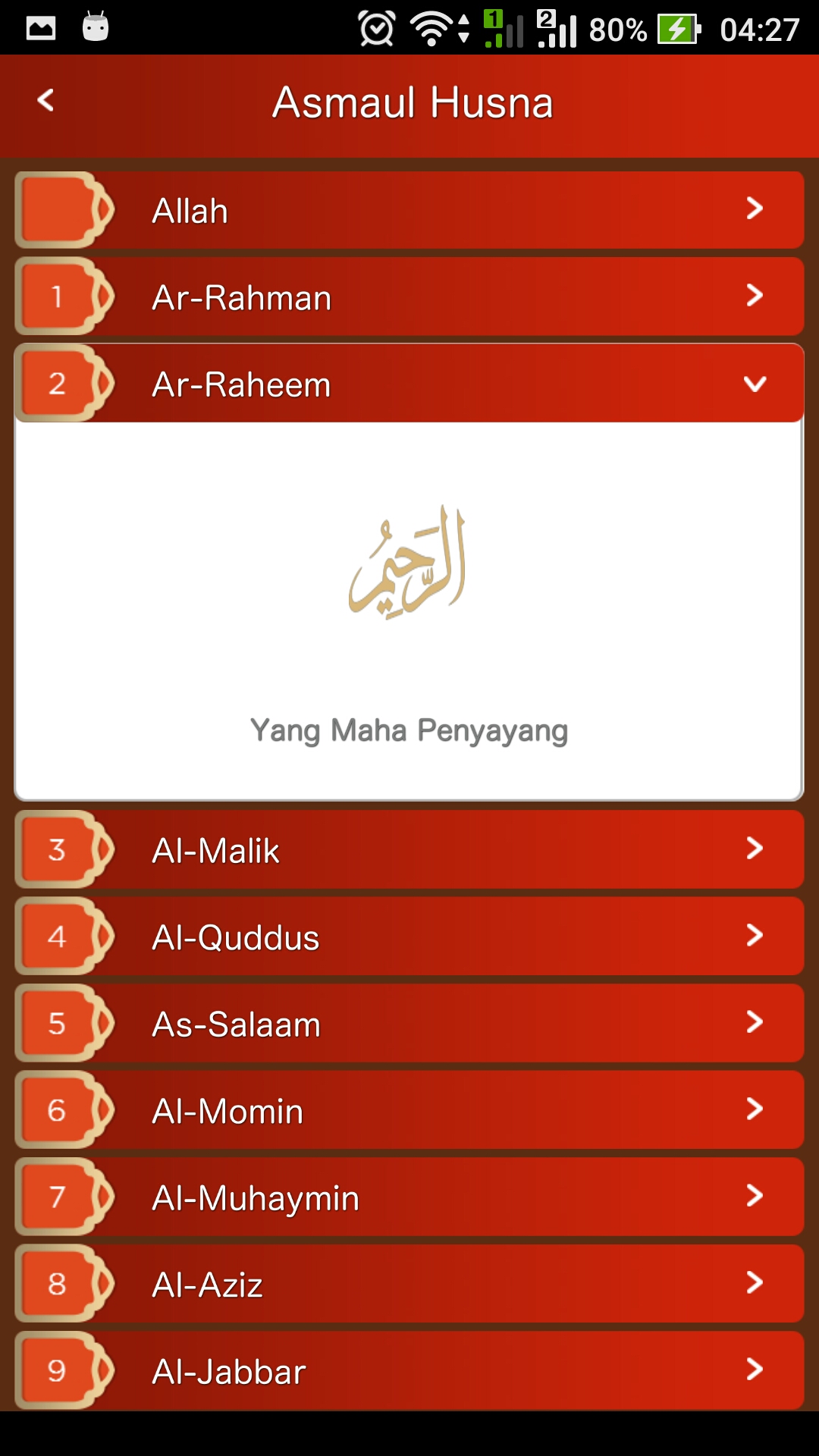Open the Al-Aziz row
This screenshot has width=819, height=1456.
click(x=409, y=1284)
